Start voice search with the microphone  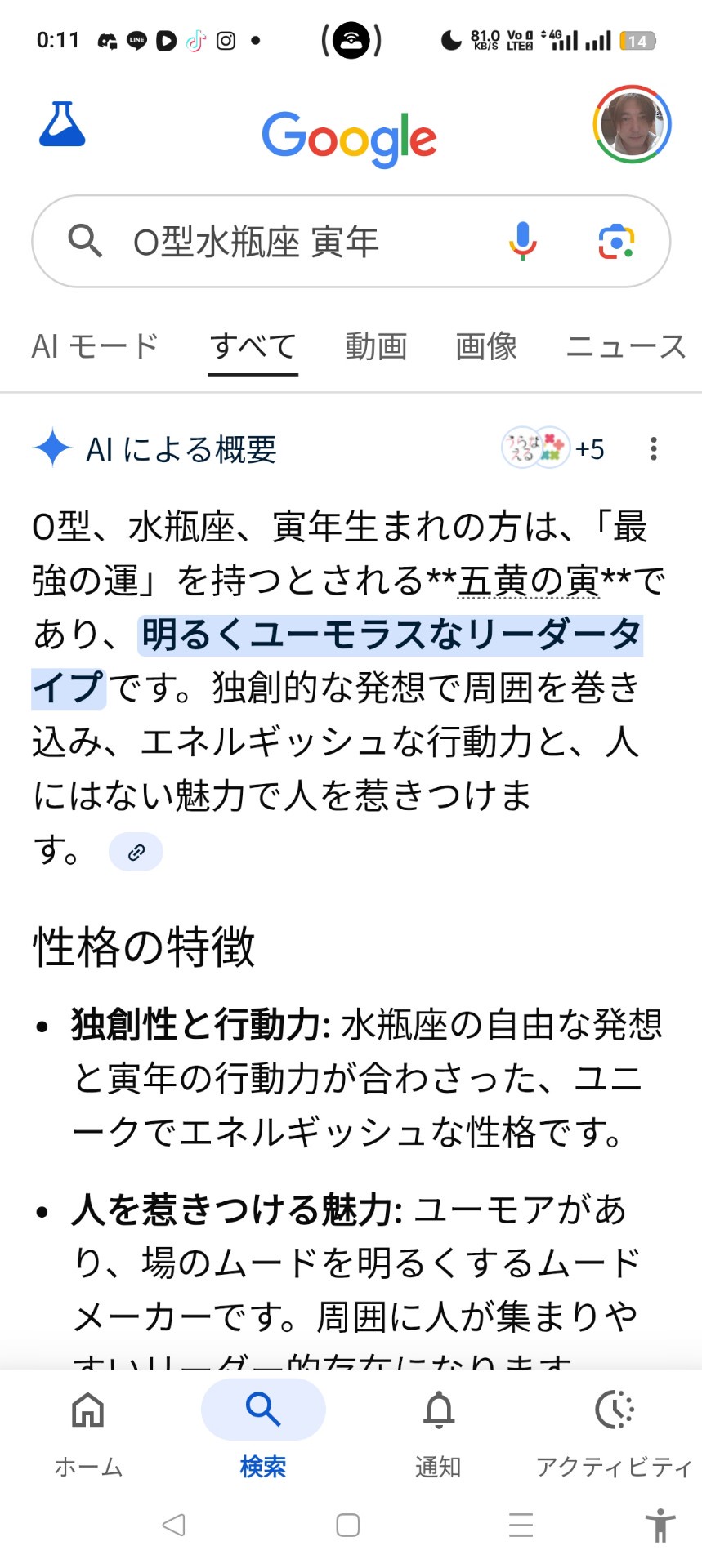[x=522, y=241]
